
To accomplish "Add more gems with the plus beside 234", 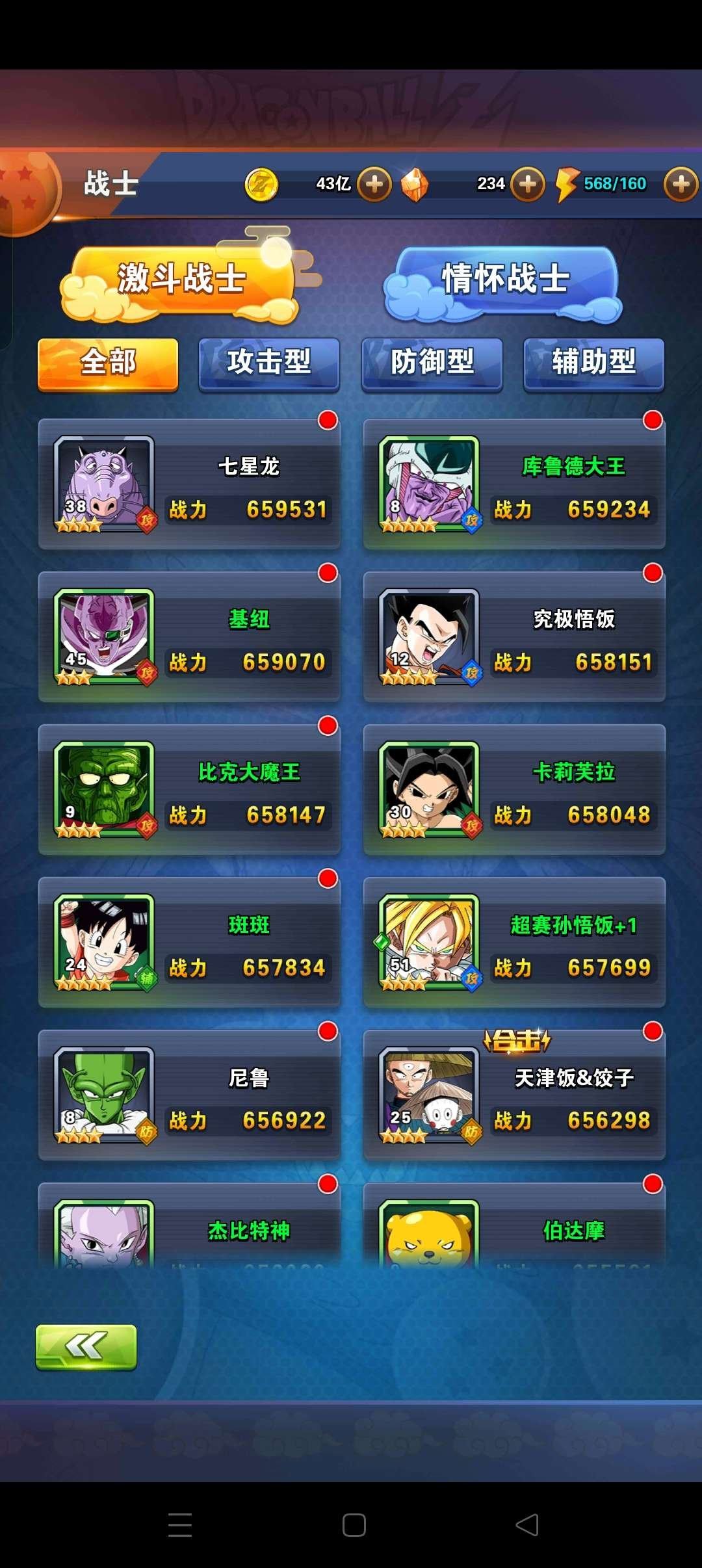I will pos(527,184).
